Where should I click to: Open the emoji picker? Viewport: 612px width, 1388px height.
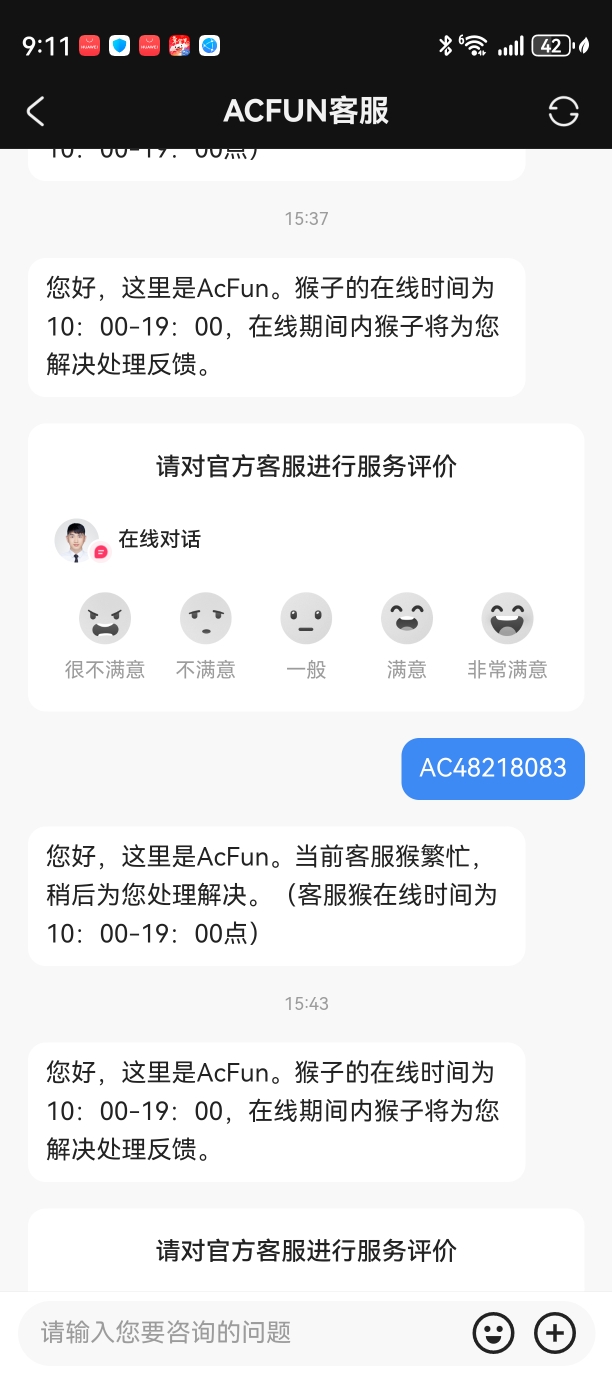(x=493, y=1332)
